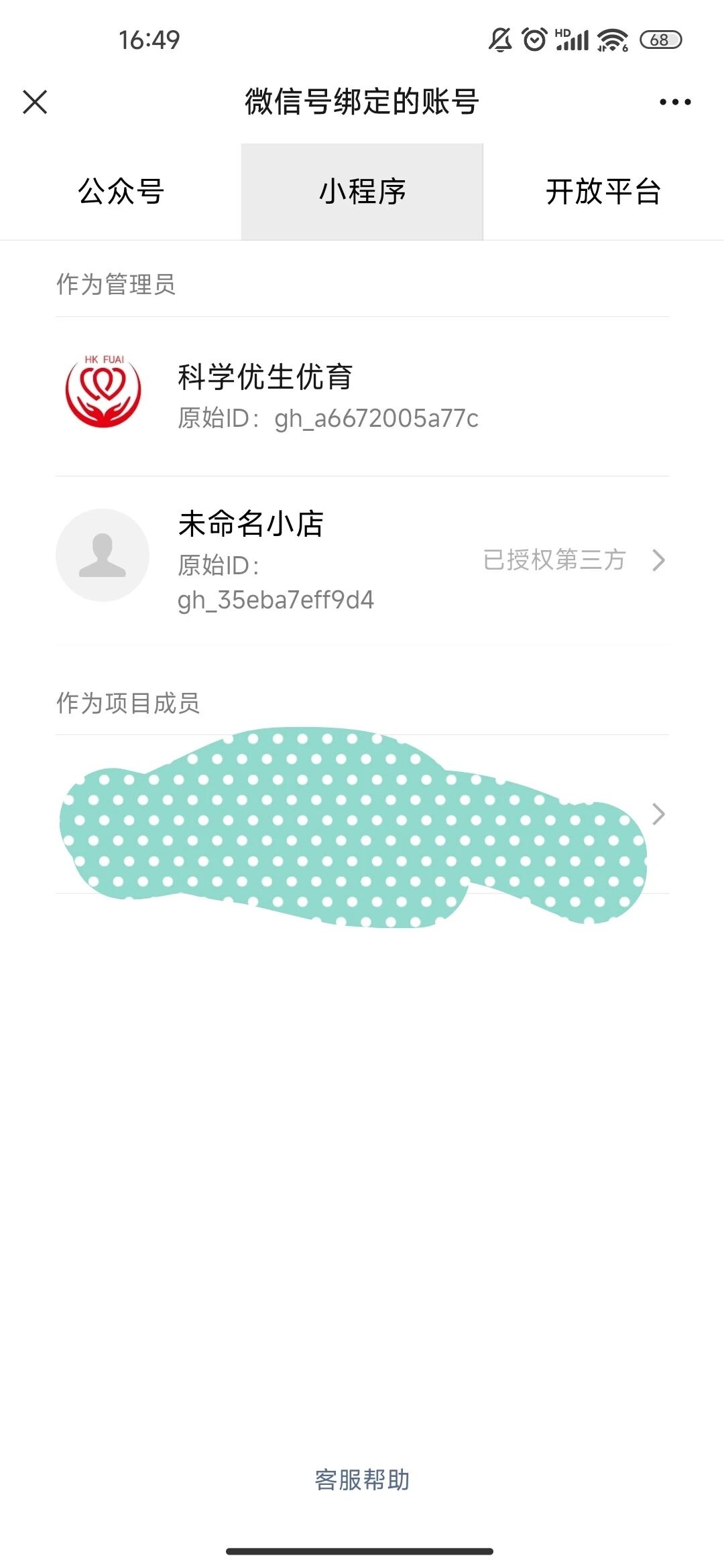The width and height of the screenshot is (724, 1568).
Task: Switch to the 开放平台 tab
Action: 603,192
